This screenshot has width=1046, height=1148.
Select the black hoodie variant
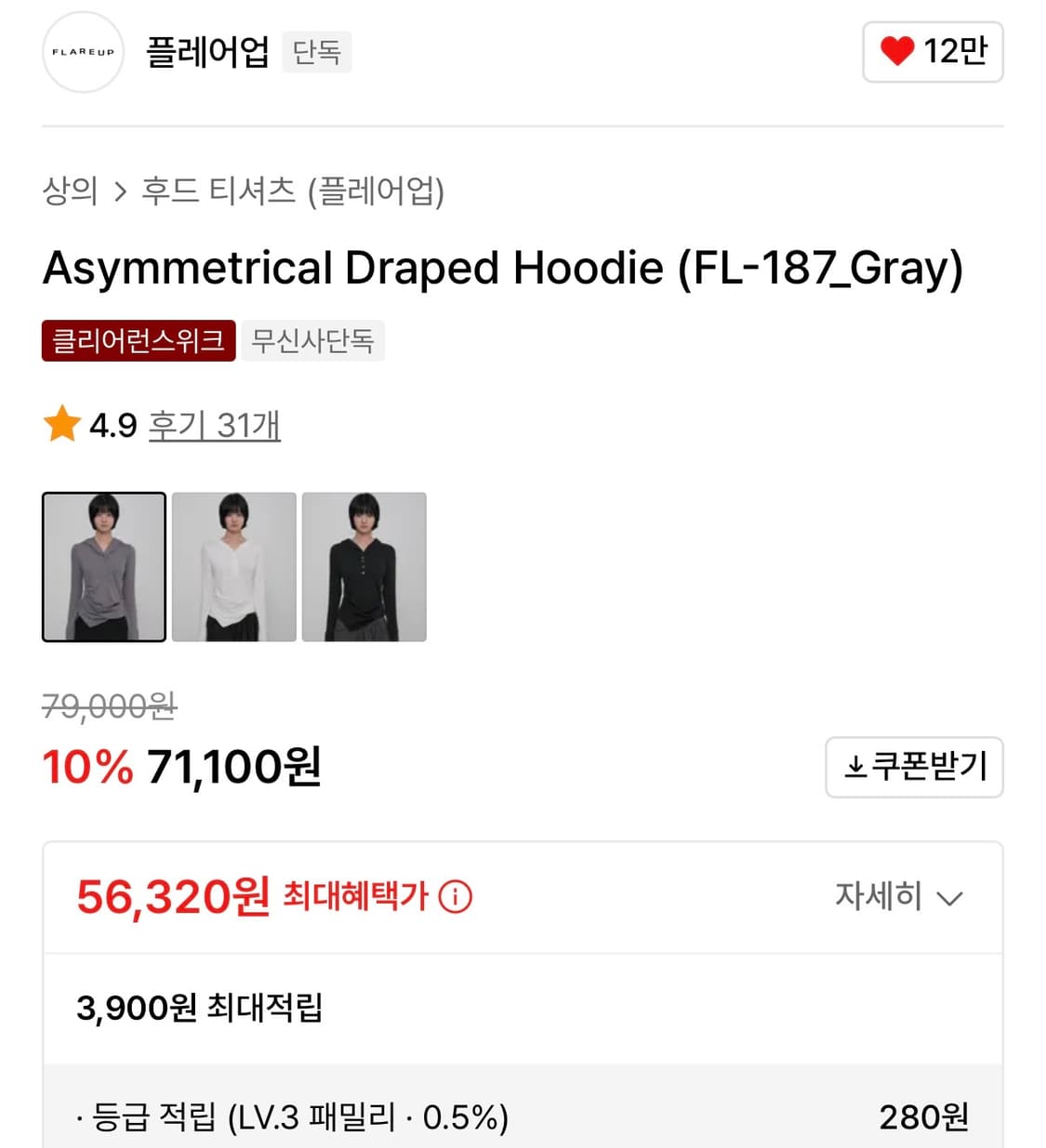[x=363, y=568]
